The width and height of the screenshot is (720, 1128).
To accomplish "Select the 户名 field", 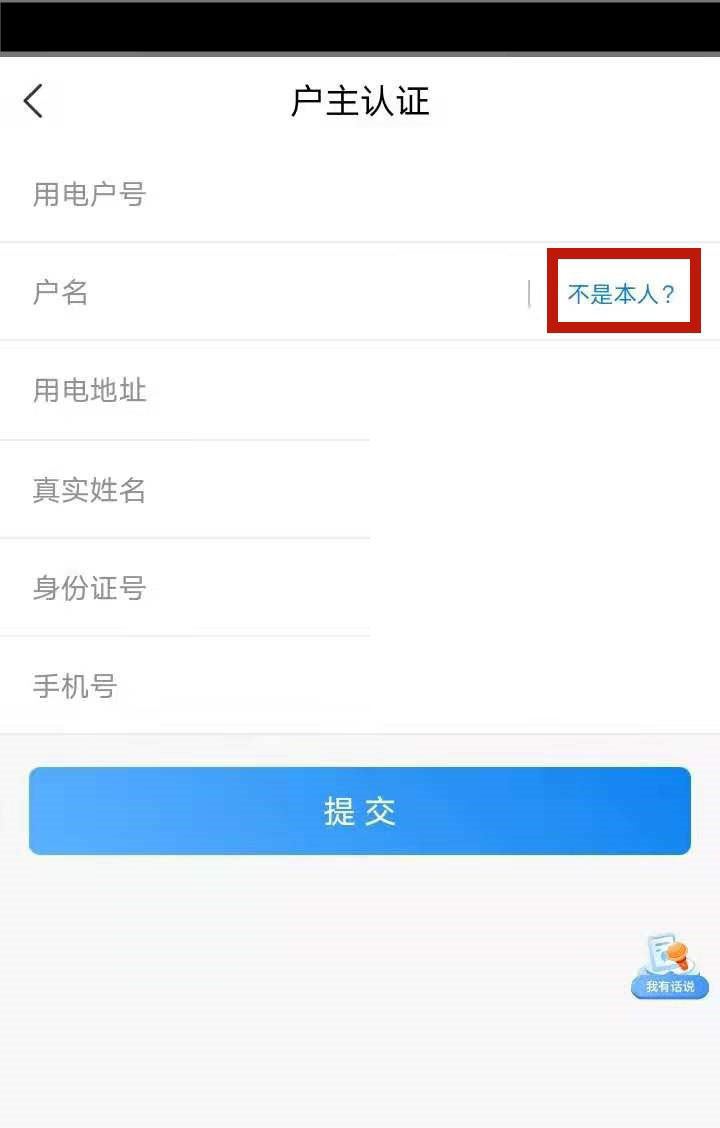I will [x=280, y=293].
